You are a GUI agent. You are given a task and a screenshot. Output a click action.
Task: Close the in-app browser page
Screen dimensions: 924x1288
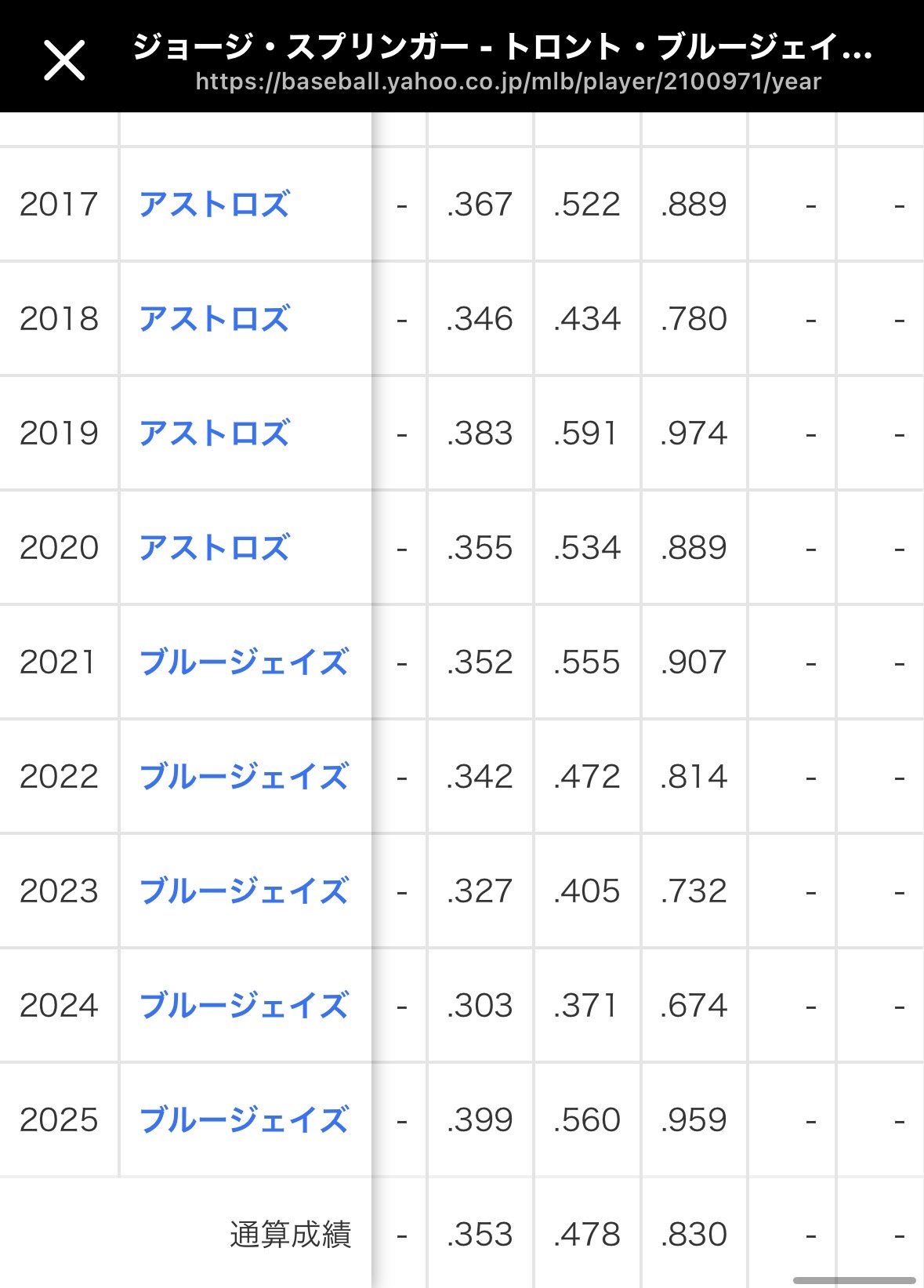(64, 61)
